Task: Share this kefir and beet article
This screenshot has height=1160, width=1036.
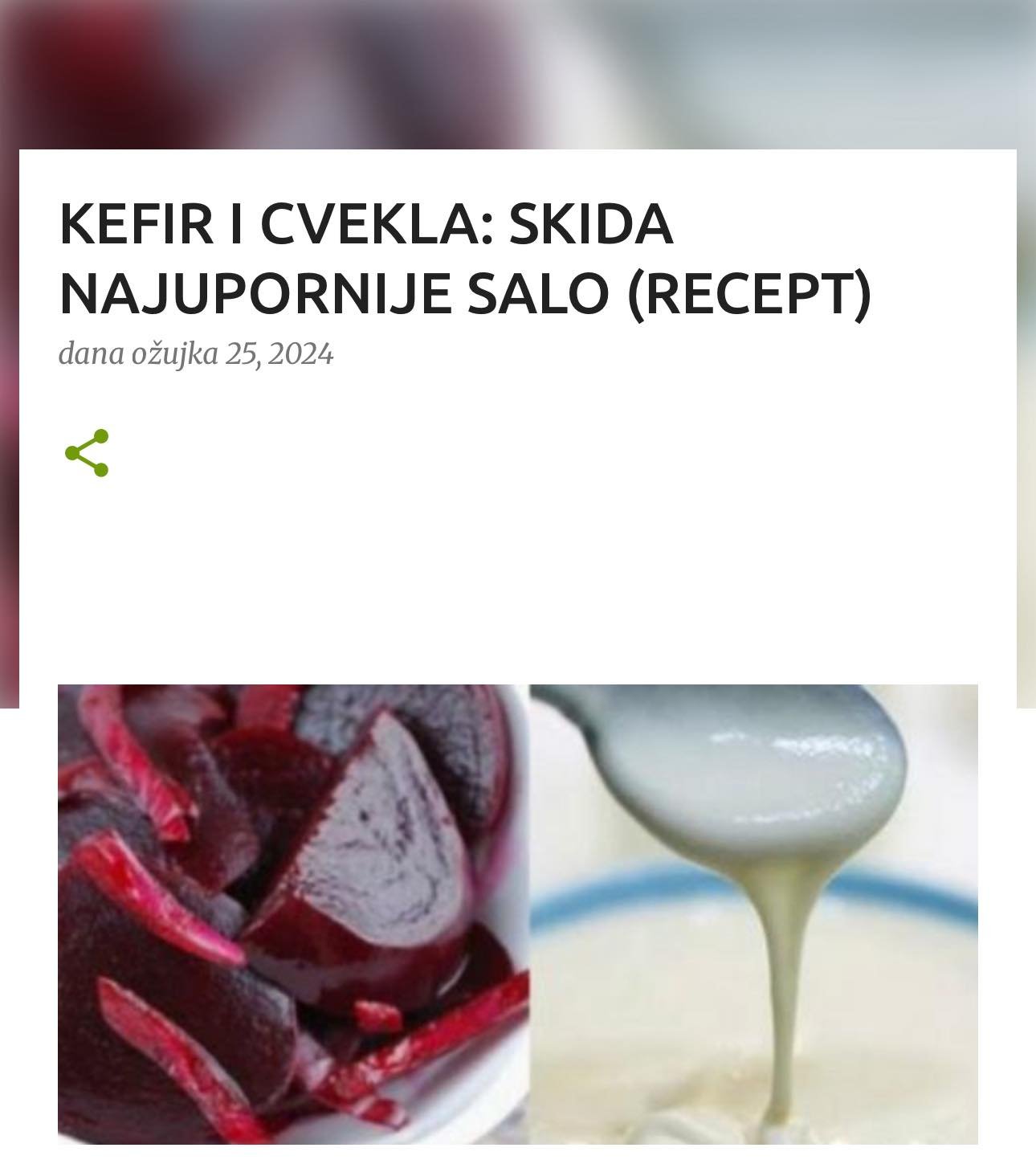Action: [87, 453]
